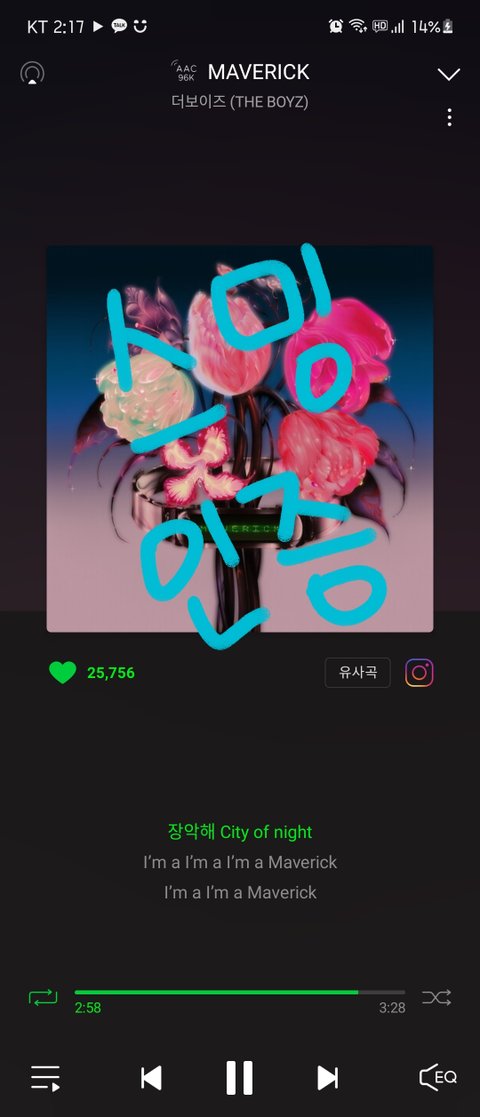Viewport: 480px width, 1117px height.
Task: Open the EQ sound settings
Action: click(x=437, y=1077)
